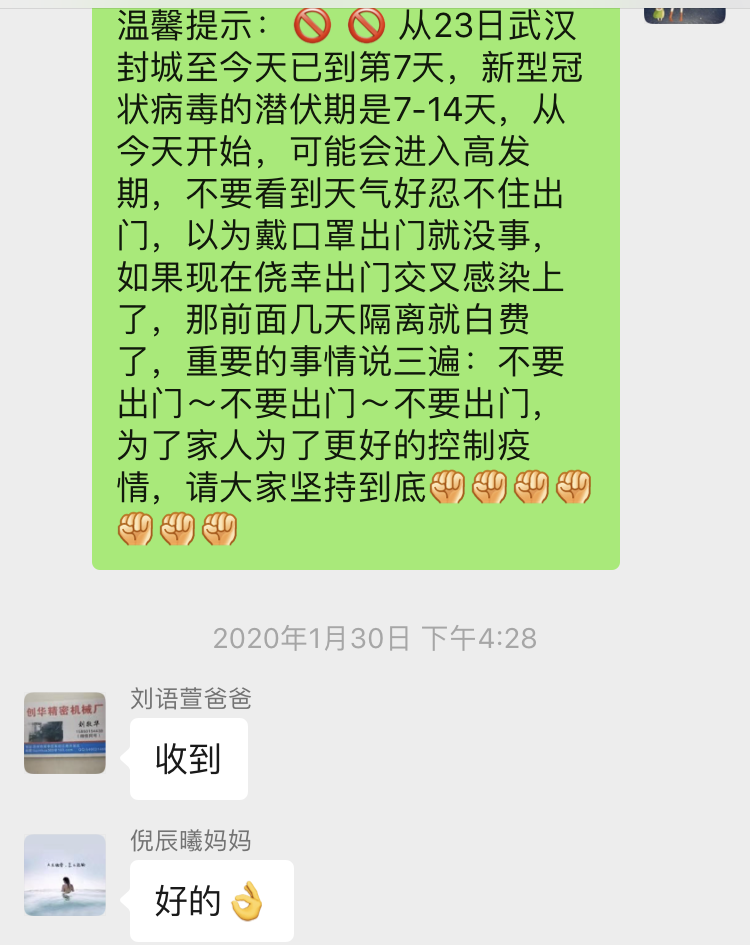
Task: Open 刘语萱爸爸's profile avatar
Action: pyautogui.click(x=65, y=733)
